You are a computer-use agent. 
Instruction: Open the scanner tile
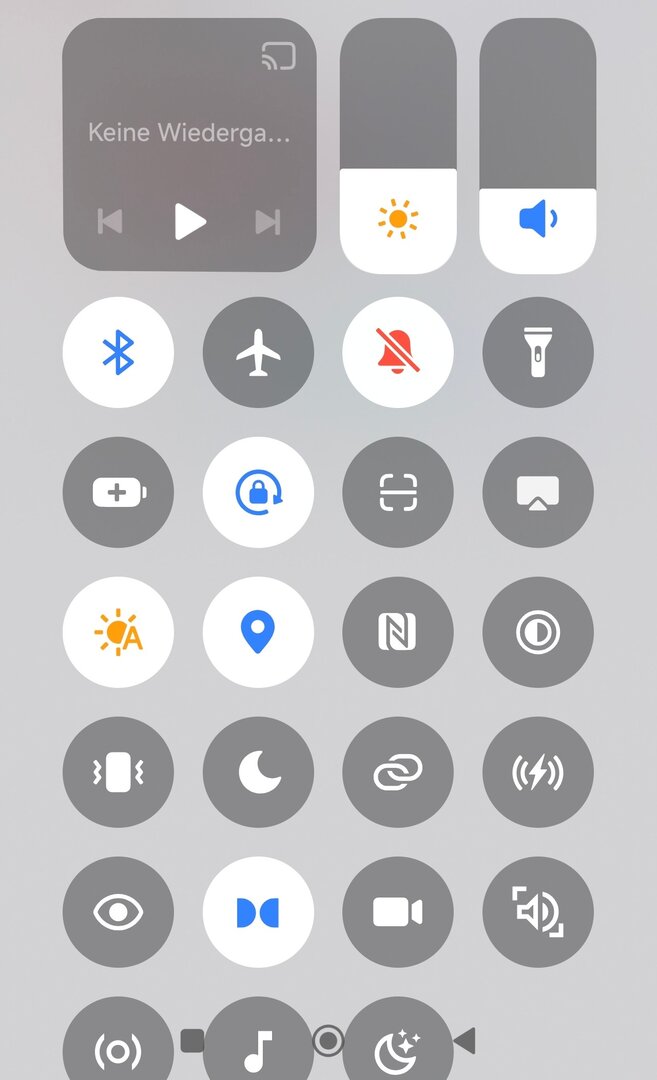[398, 492]
